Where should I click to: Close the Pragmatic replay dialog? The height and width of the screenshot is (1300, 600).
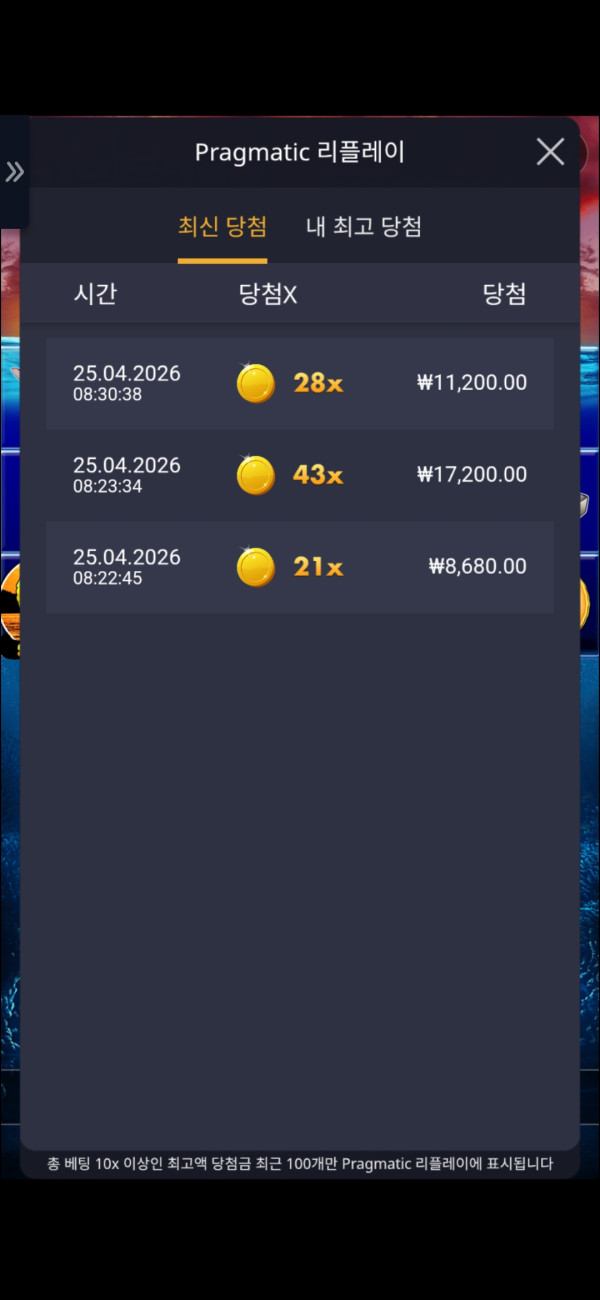(x=550, y=152)
